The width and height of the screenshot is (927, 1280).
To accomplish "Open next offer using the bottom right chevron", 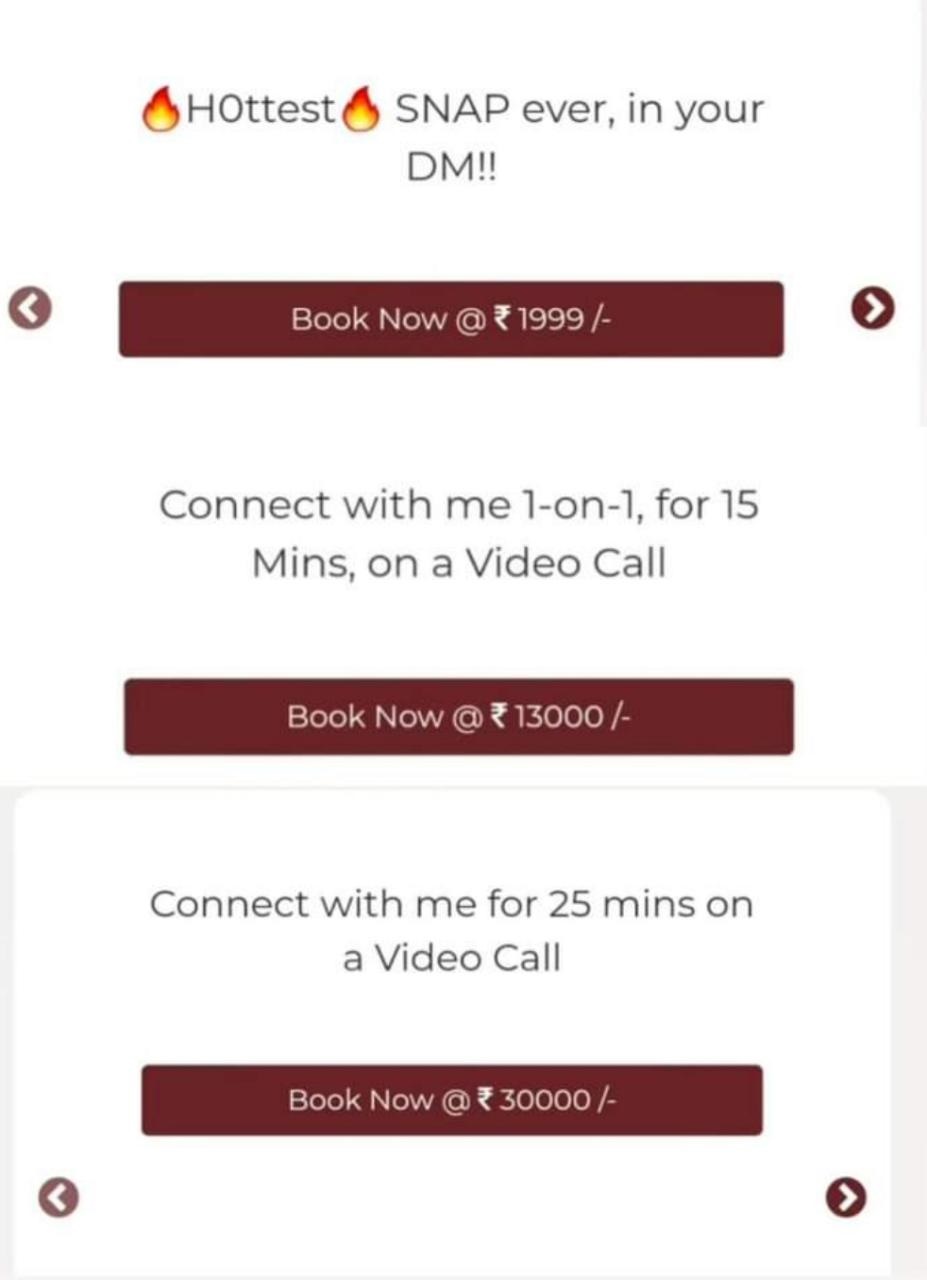I will pos(848,1197).
